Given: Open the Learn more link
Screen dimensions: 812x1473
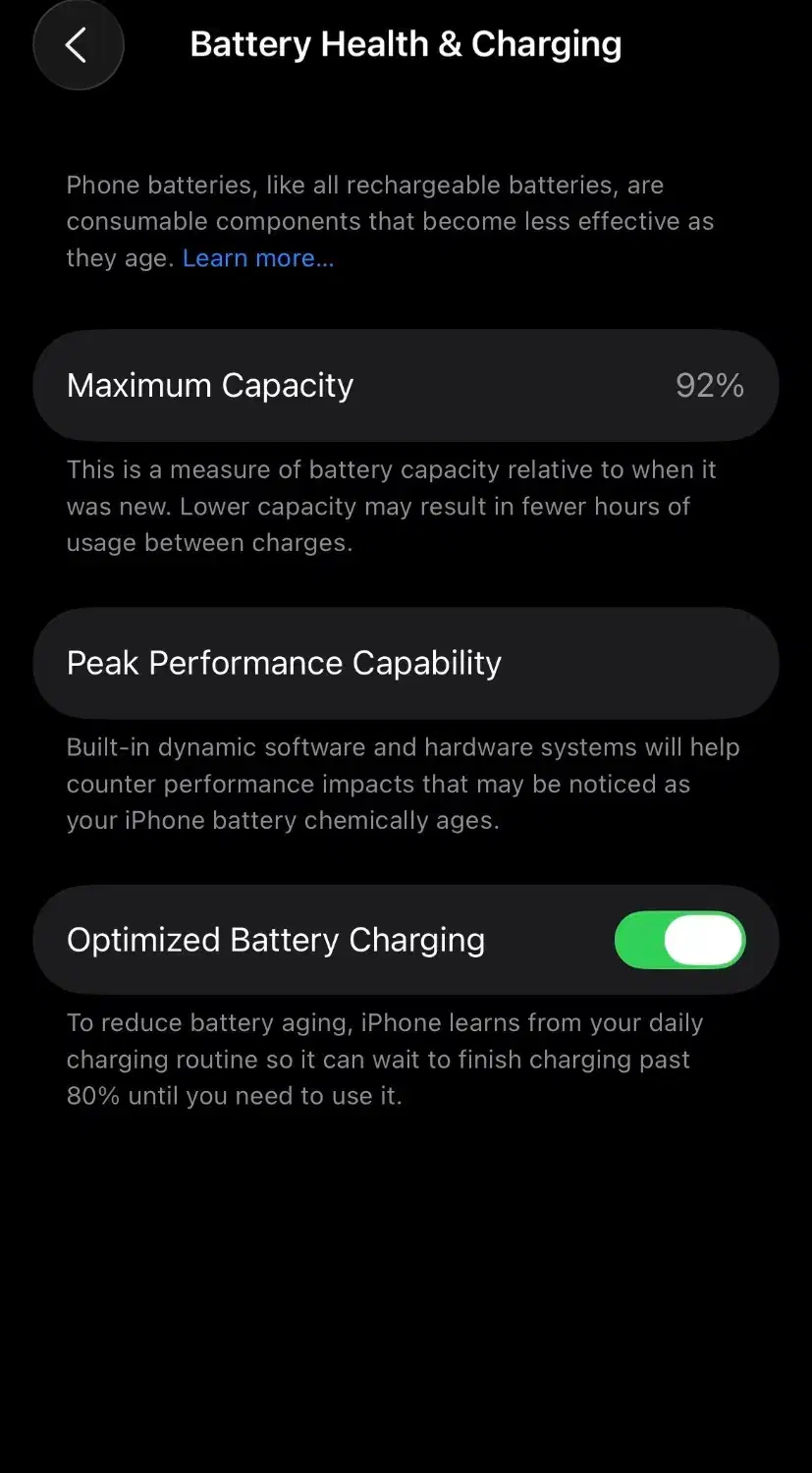Looking at the screenshot, I should 258,258.
